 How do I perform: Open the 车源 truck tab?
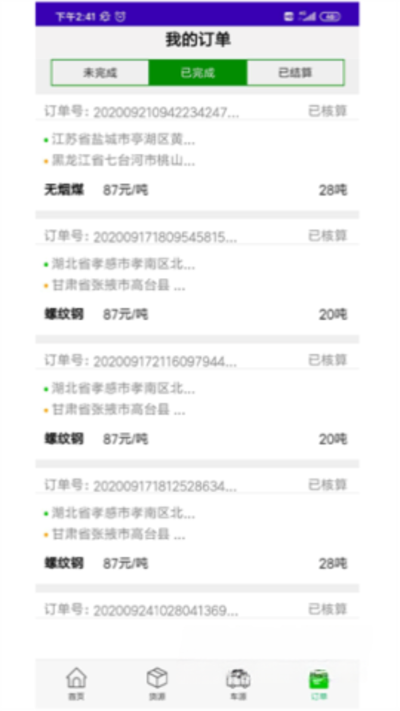pyautogui.click(x=238, y=683)
